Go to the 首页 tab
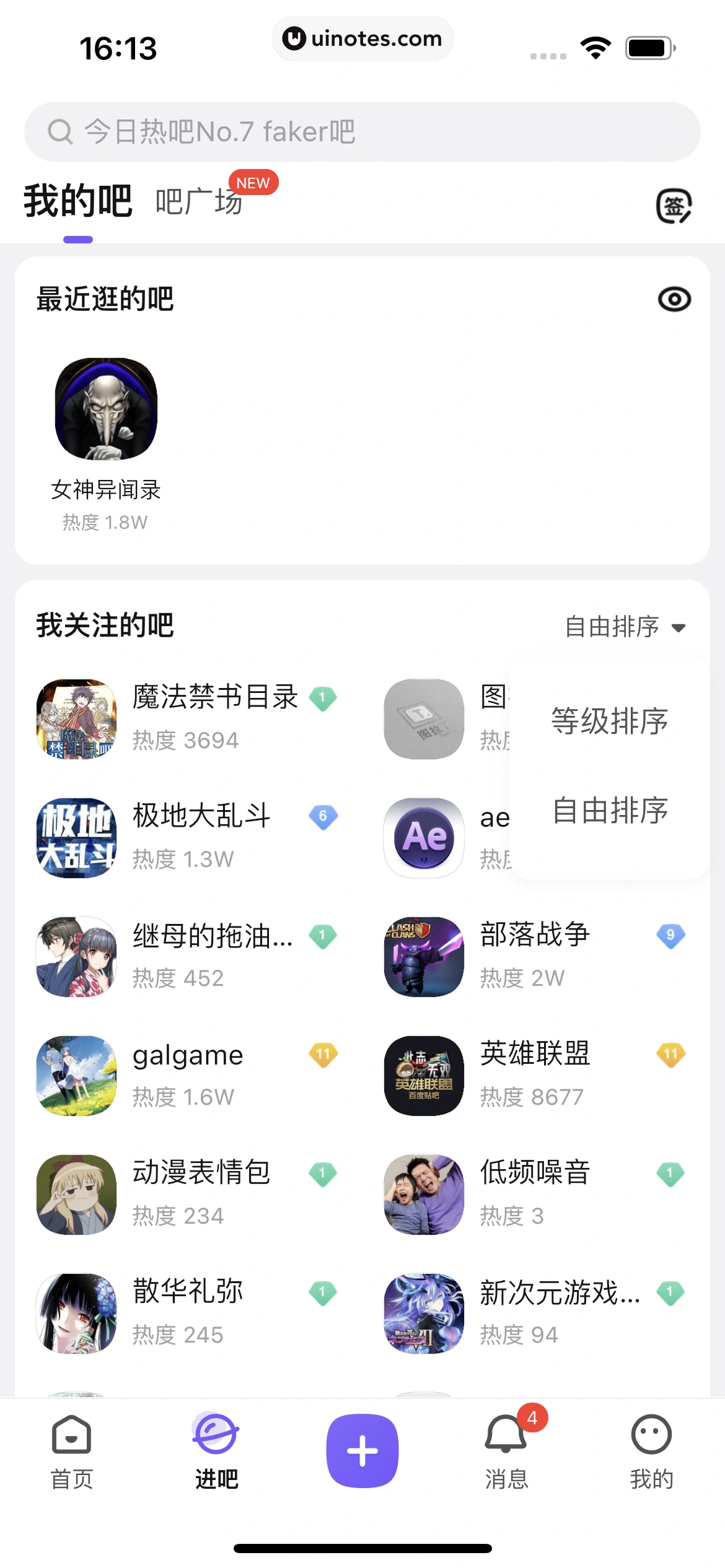The image size is (725, 1568). point(72,1452)
